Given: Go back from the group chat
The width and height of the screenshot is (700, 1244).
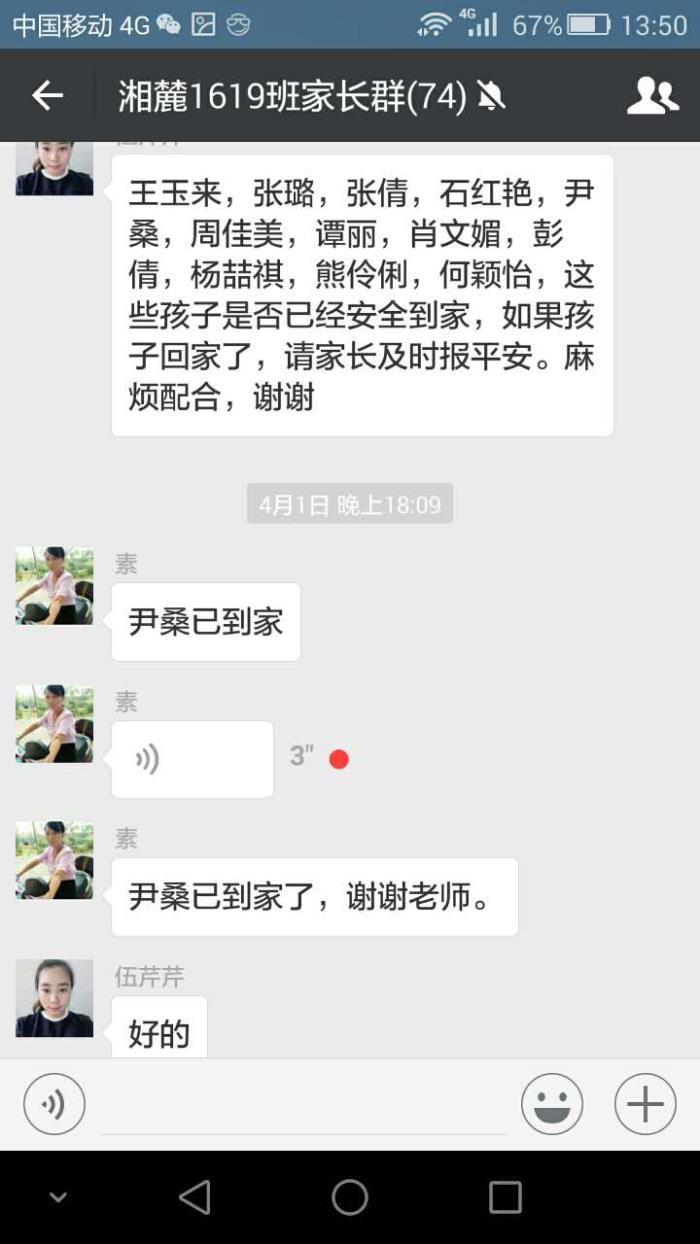Looking at the screenshot, I should (47, 96).
